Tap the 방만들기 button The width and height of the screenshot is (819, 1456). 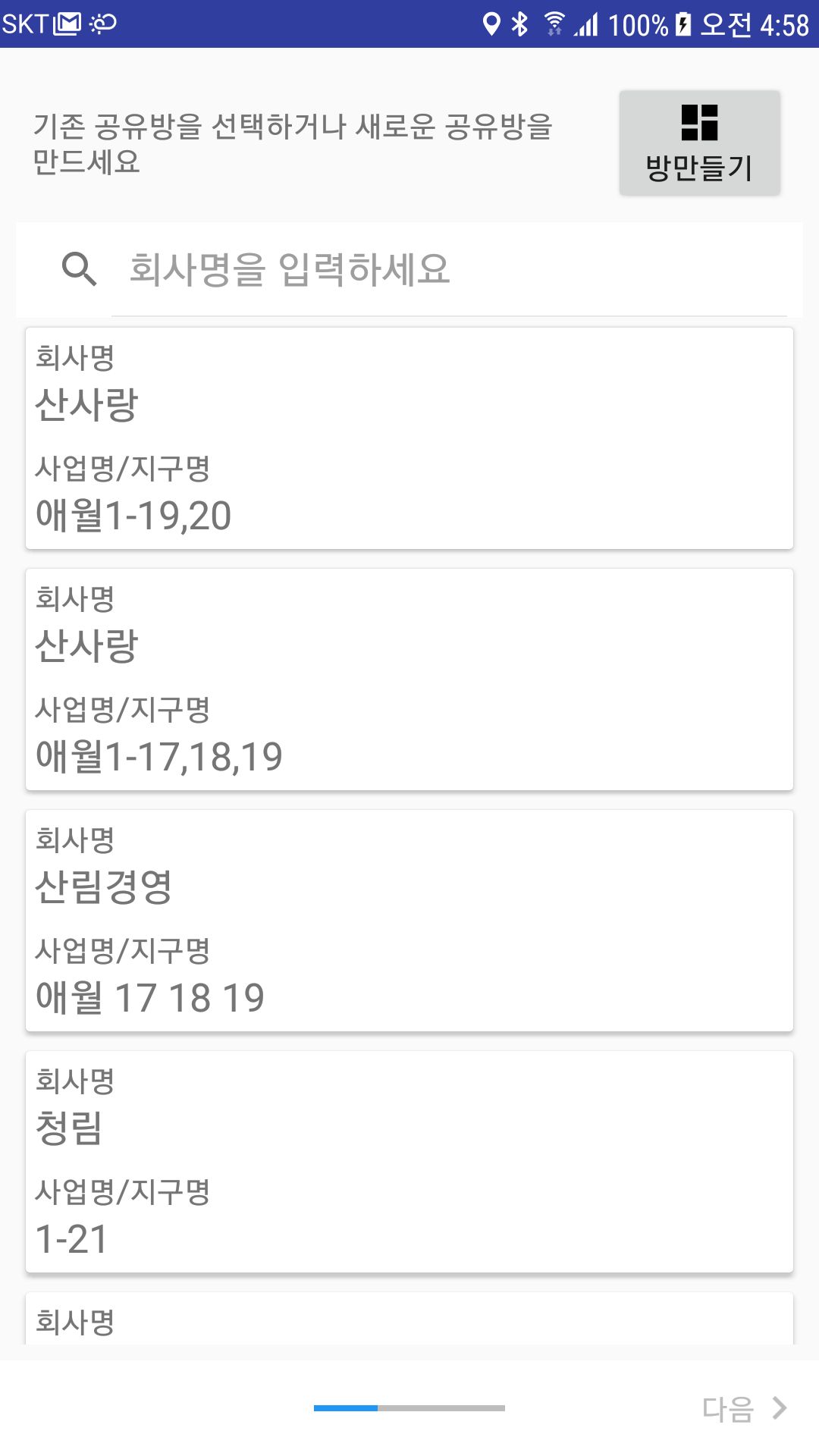point(699,143)
